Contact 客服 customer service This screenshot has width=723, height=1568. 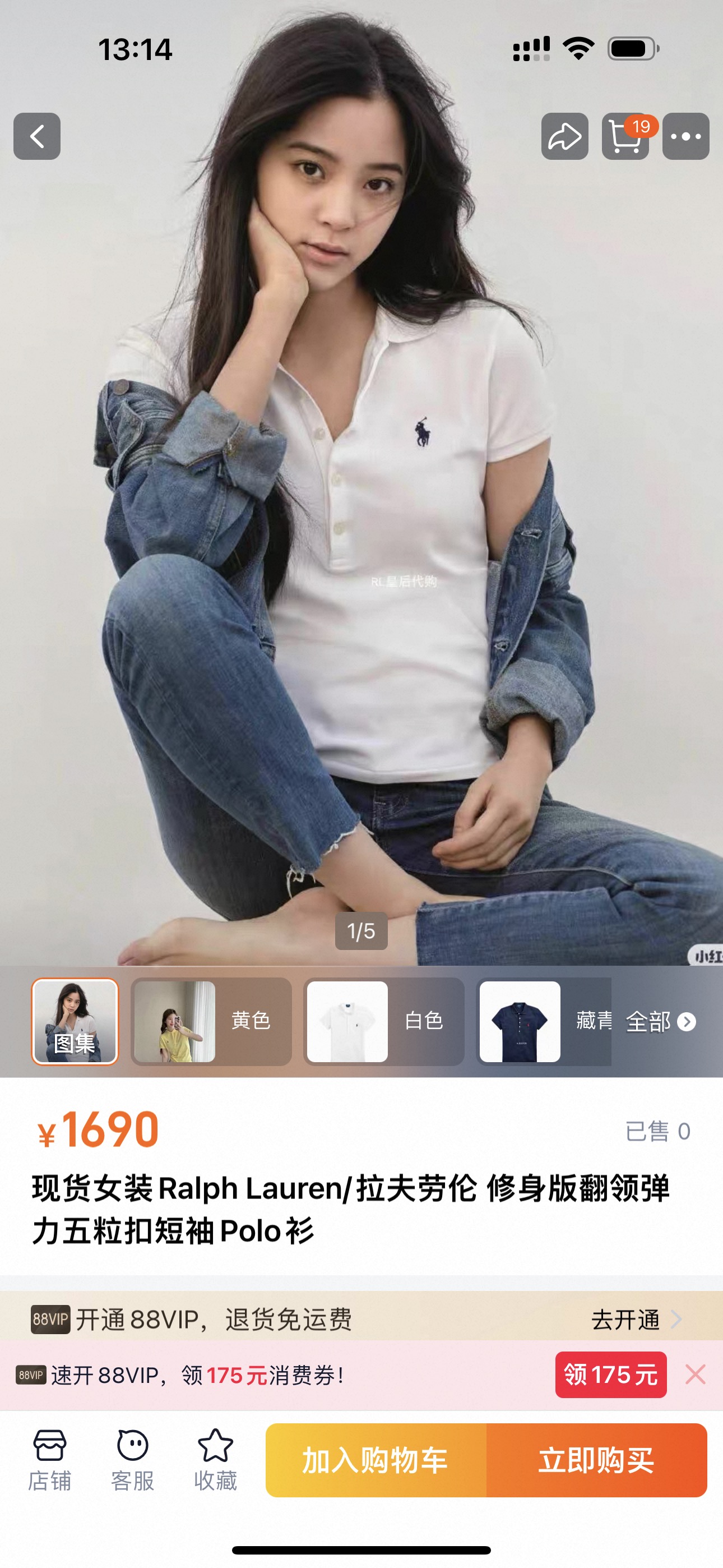(x=132, y=1460)
